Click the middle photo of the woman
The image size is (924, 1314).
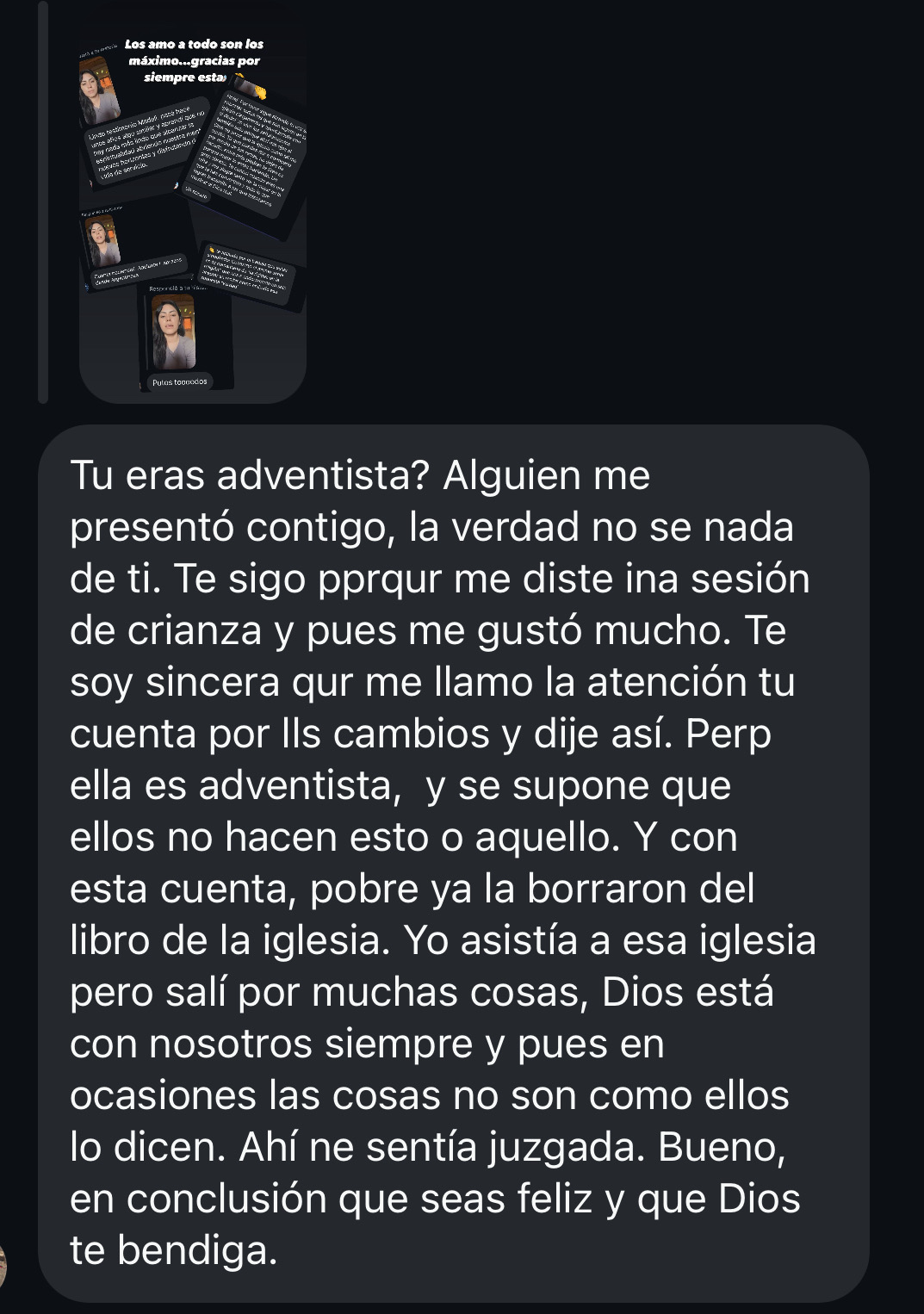click(x=102, y=244)
